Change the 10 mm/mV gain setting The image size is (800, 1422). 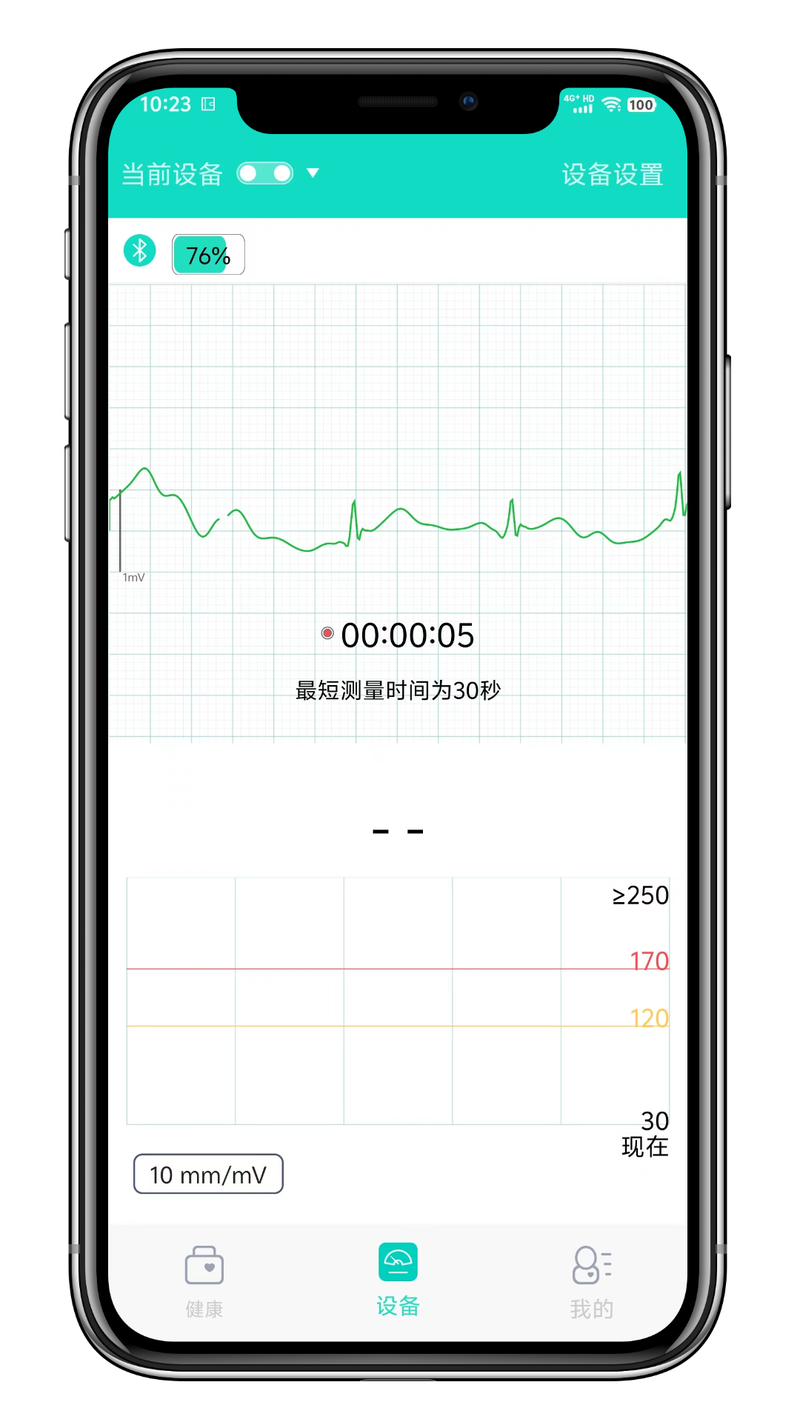pos(208,1174)
